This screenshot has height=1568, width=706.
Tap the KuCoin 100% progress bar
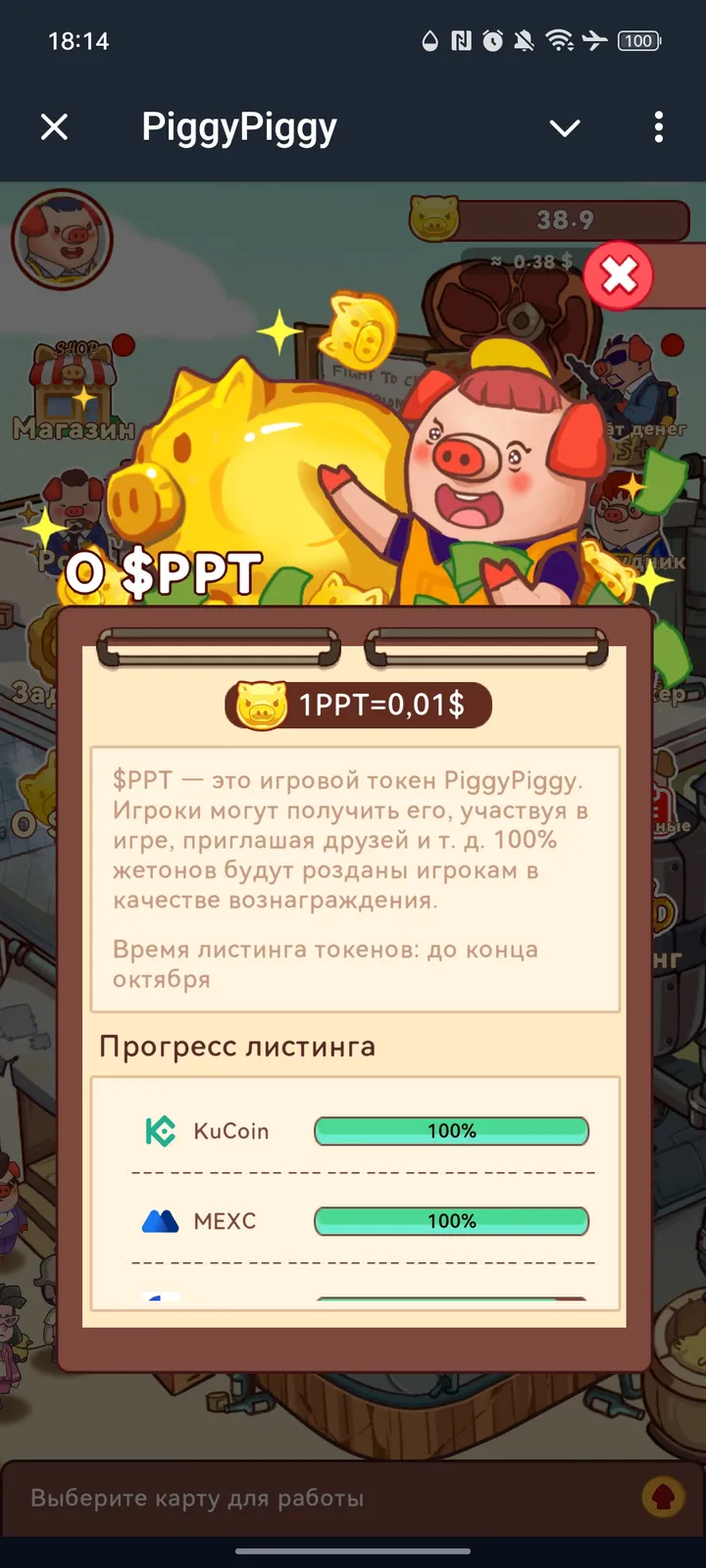tap(451, 1131)
